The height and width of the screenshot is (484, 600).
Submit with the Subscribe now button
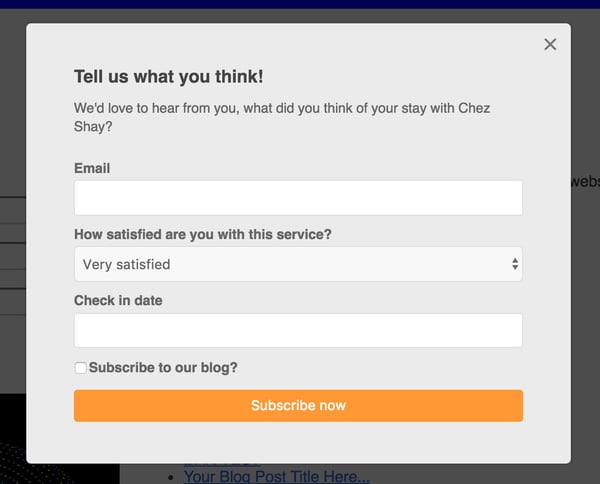coord(298,405)
